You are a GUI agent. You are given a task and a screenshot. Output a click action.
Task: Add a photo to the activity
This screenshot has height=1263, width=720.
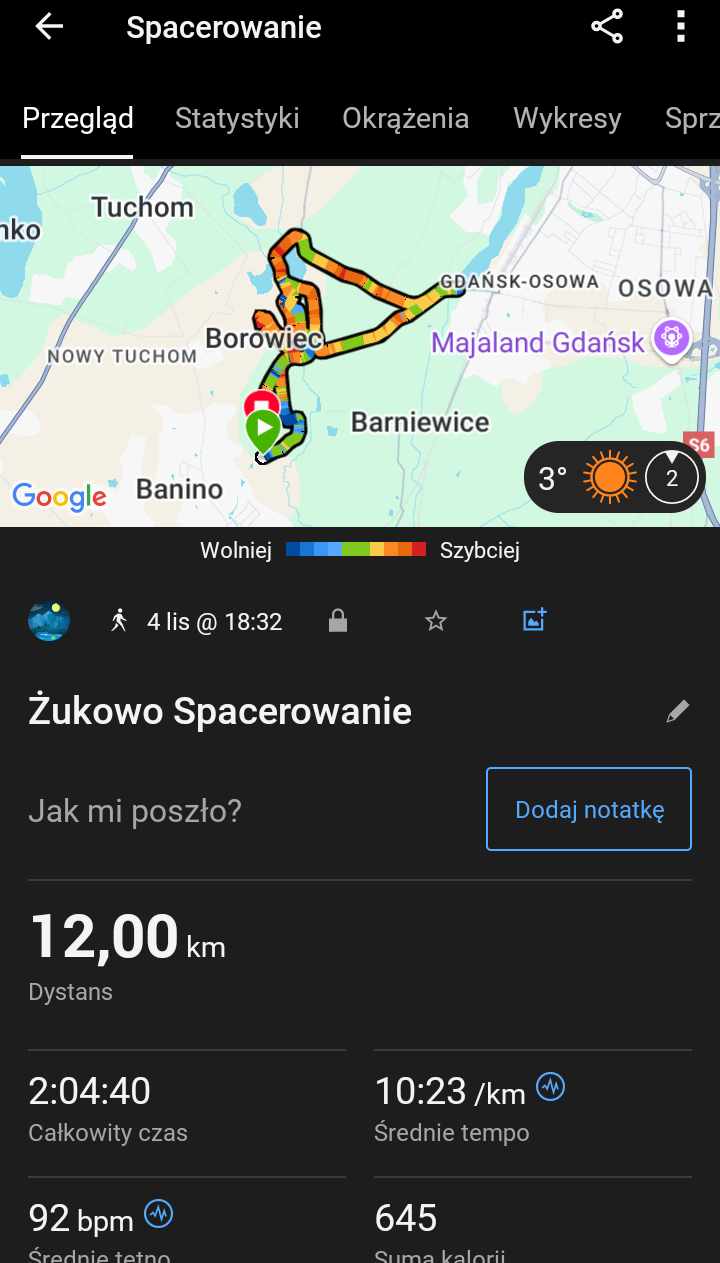pyautogui.click(x=534, y=621)
